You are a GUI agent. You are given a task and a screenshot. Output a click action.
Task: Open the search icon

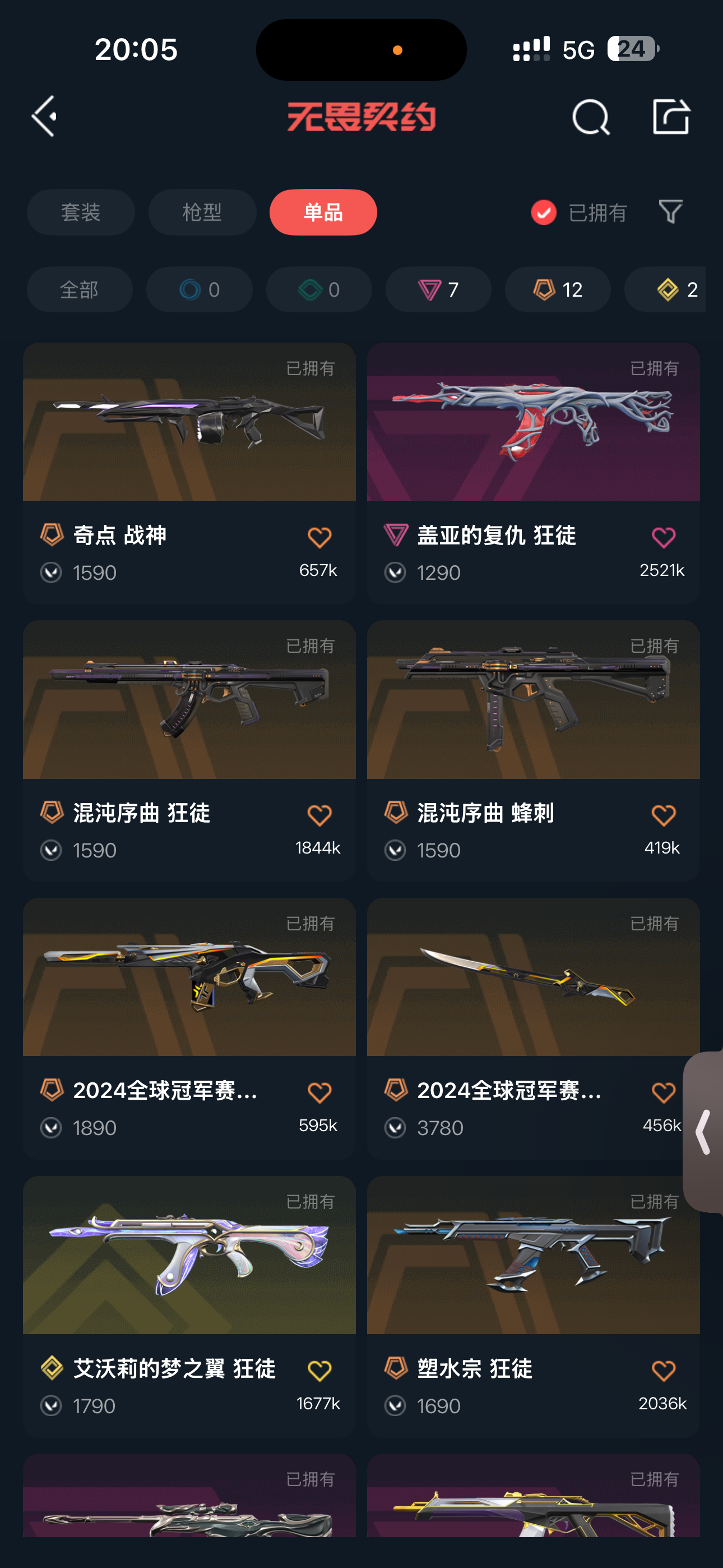[x=590, y=117]
